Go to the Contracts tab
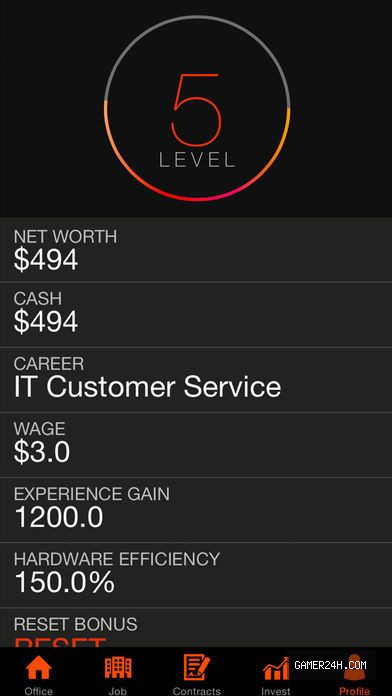Image resolution: width=392 pixels, height=696 pixels. tap(196, 672)
